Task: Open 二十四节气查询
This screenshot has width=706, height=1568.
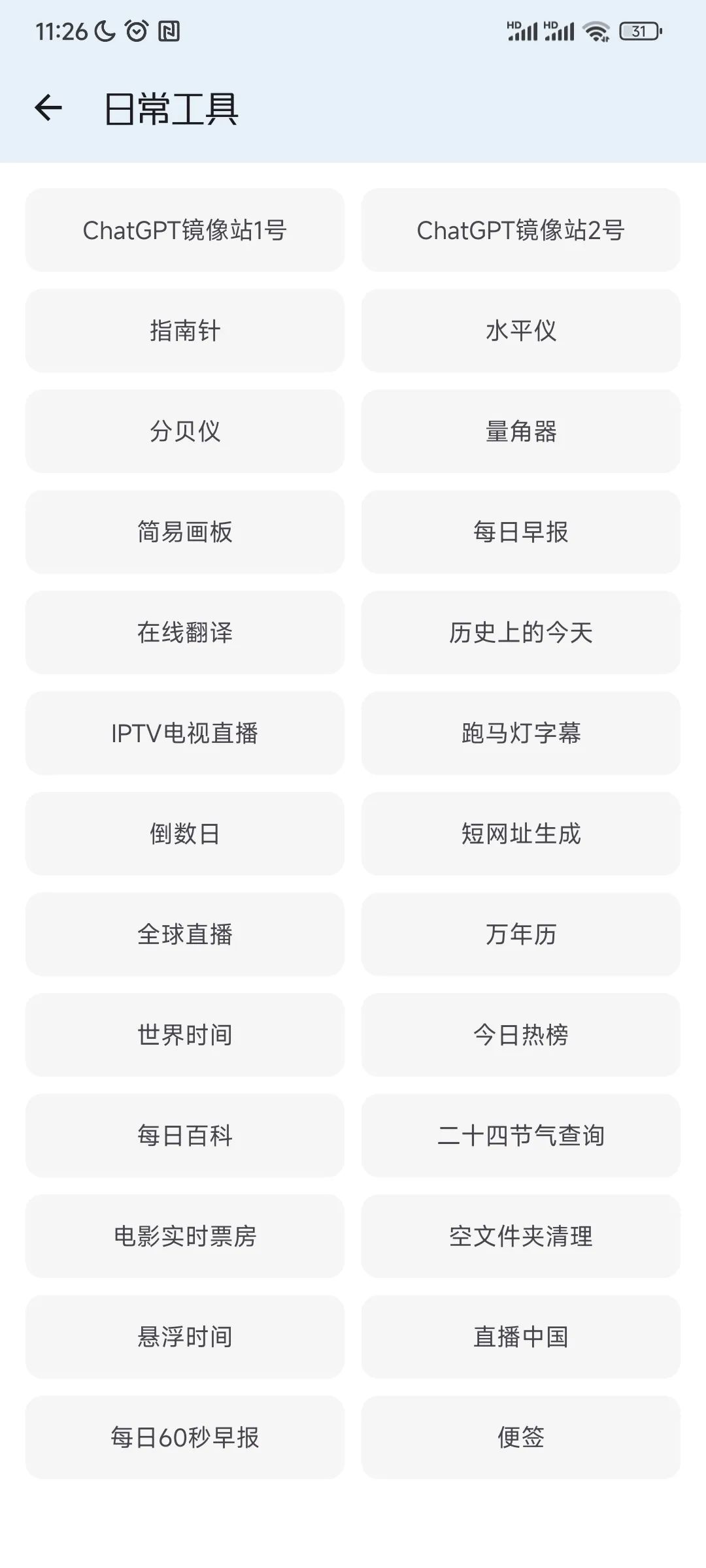Action: [521, 1135]
